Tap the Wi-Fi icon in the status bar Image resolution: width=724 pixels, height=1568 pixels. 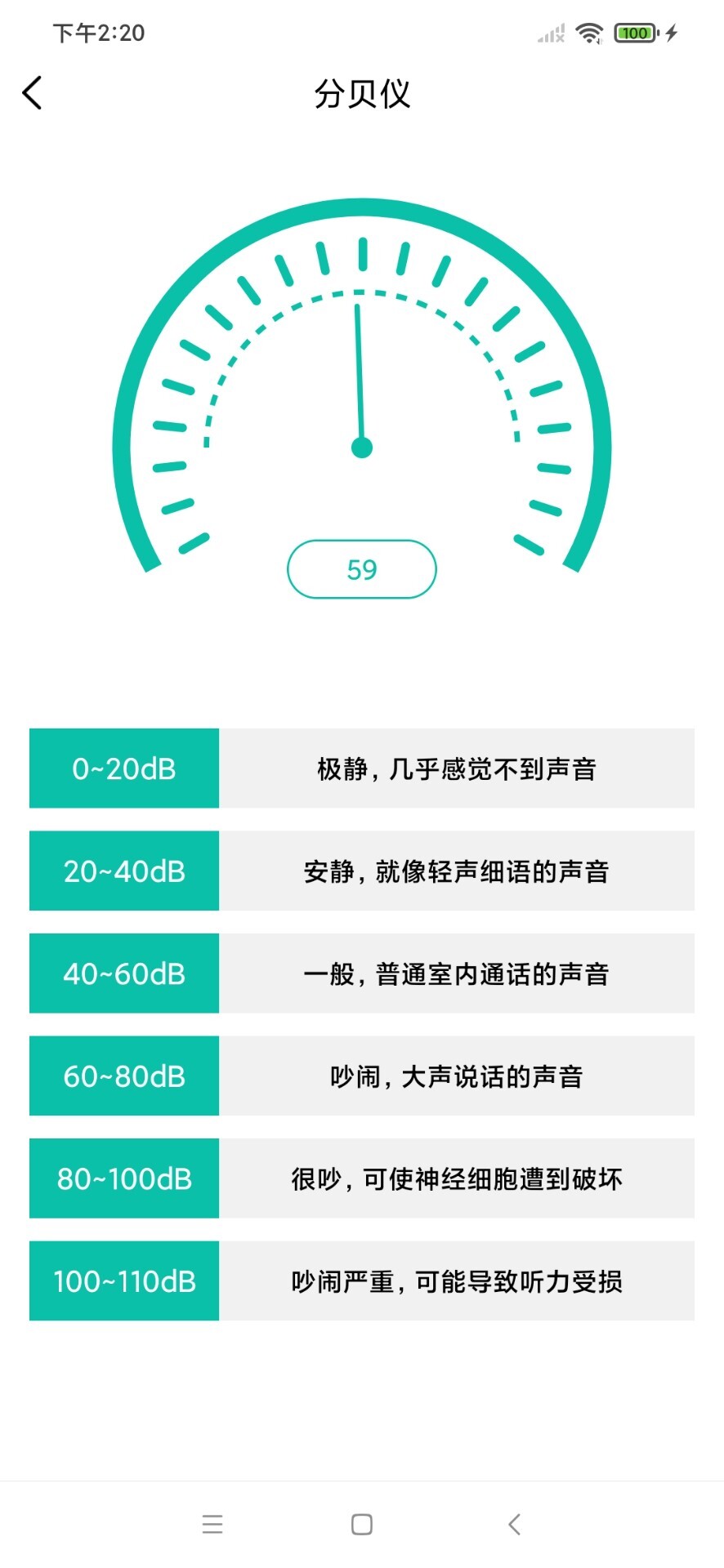(590, 32)
